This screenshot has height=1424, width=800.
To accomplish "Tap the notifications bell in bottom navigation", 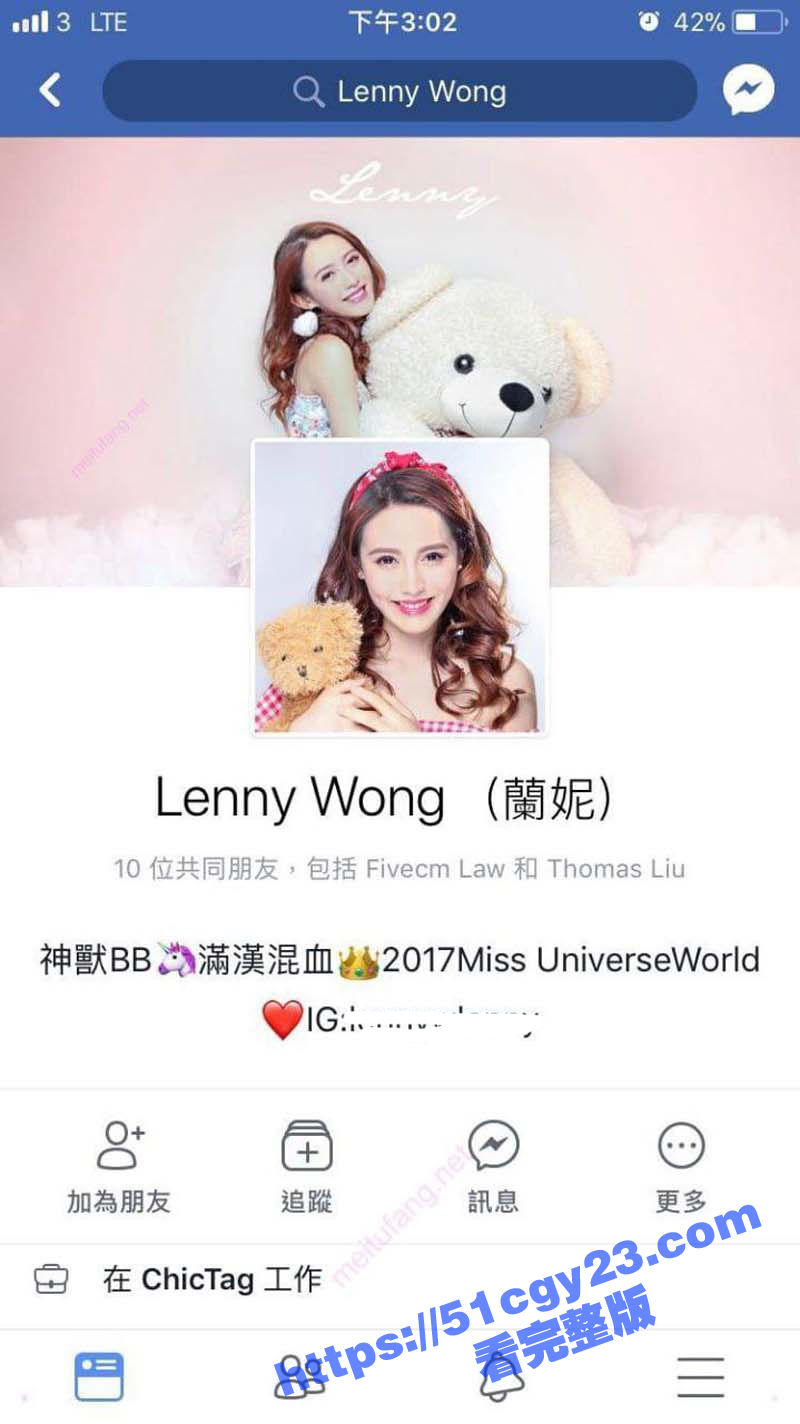I will pyautogui.click(x=500, y=1376).
